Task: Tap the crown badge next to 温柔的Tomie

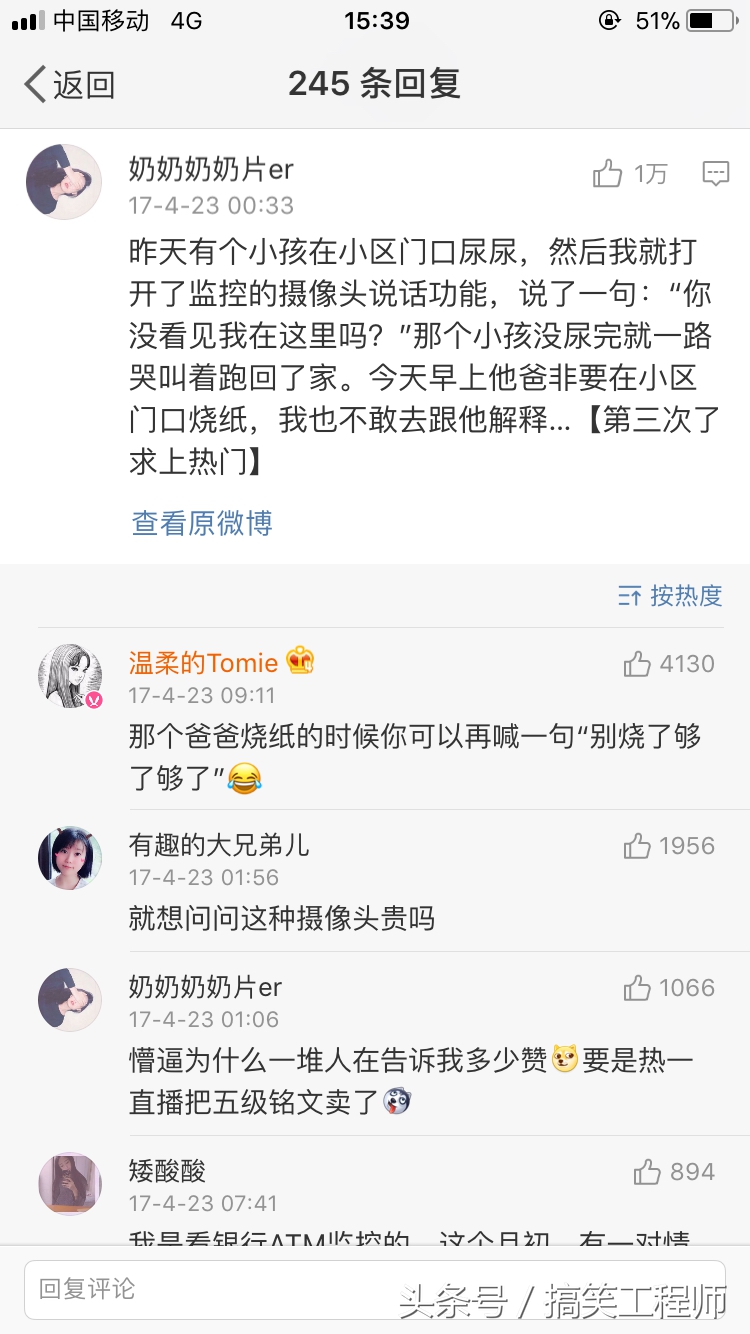Action: (x=300, y=661)
